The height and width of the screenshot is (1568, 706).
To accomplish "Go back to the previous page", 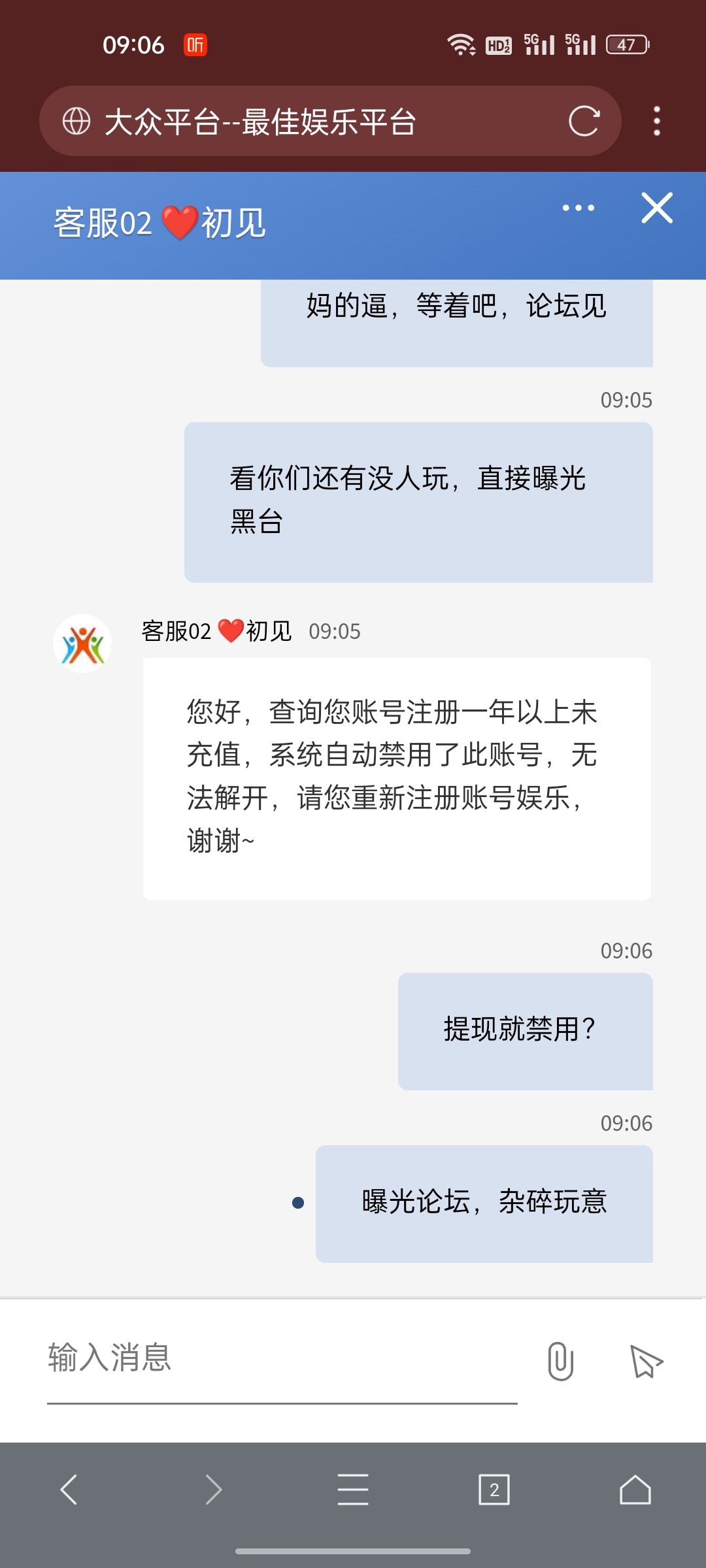I will (69, 1490).
